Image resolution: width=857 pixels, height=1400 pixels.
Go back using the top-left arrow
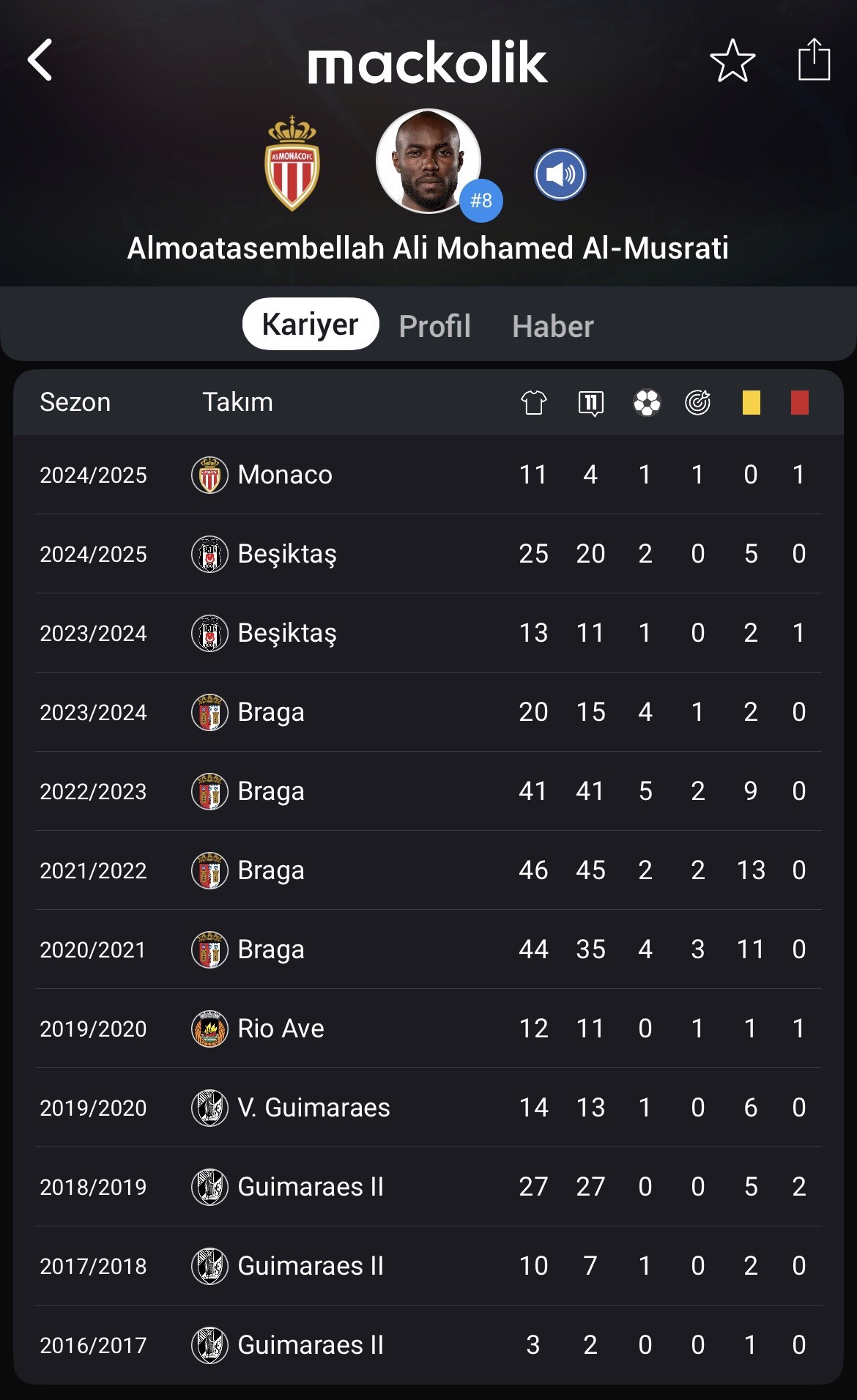(40, 60)
